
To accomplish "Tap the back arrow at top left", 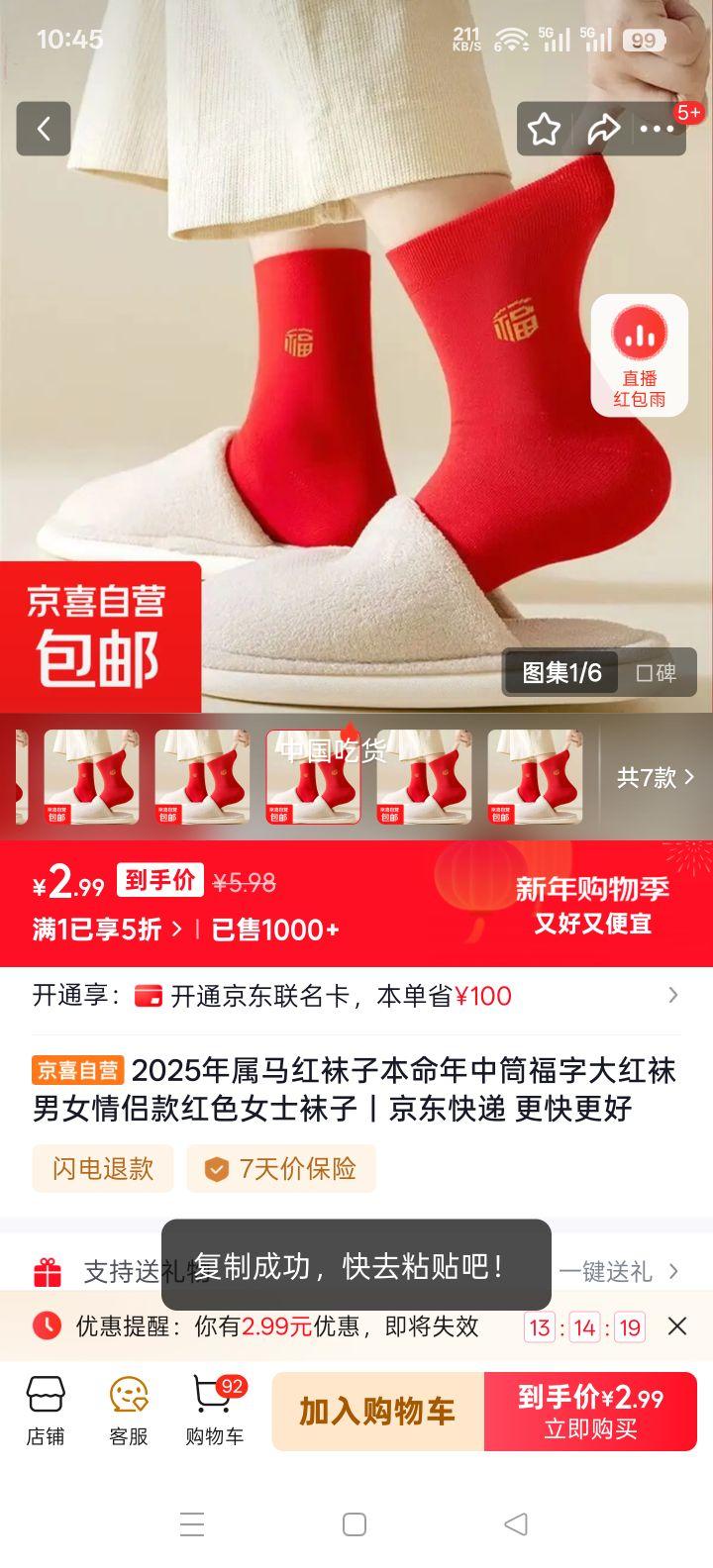I will pos(43,129).
